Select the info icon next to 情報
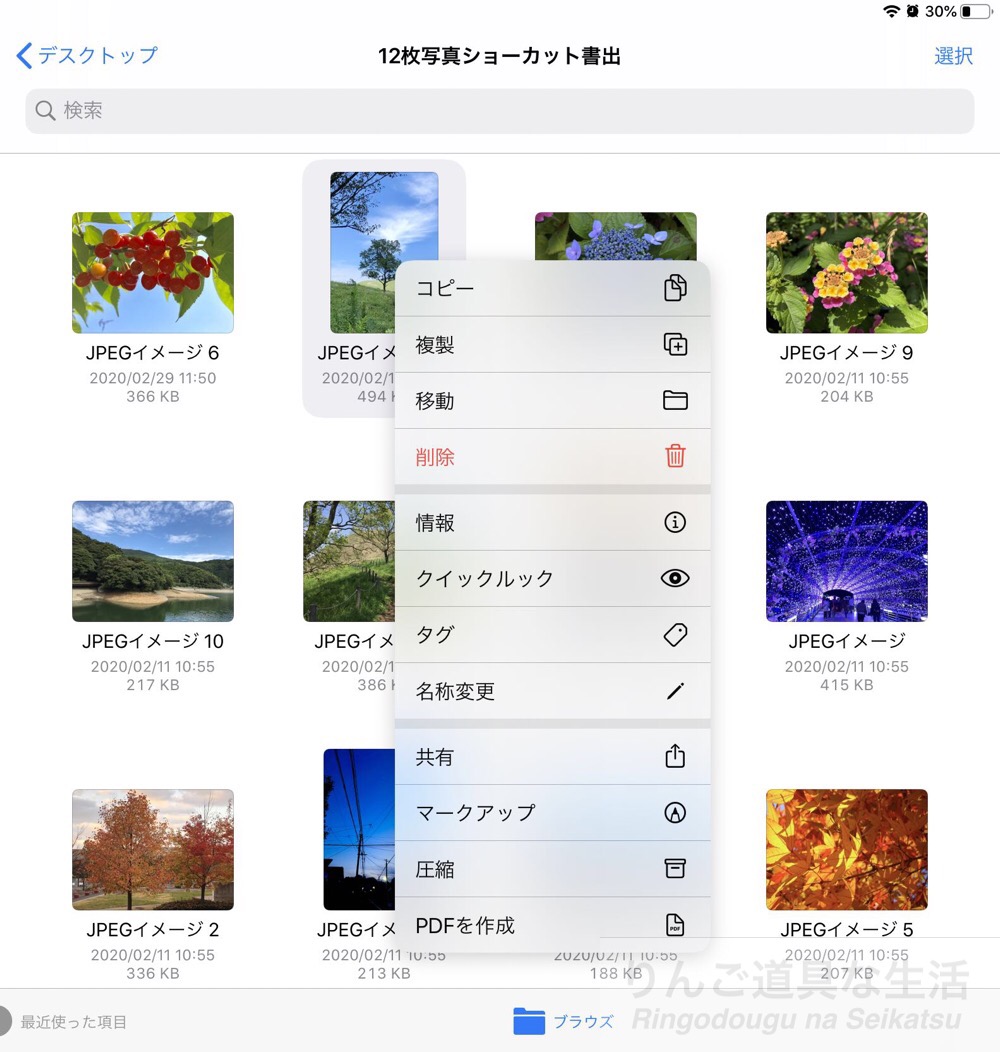 (x=675, y=521)
